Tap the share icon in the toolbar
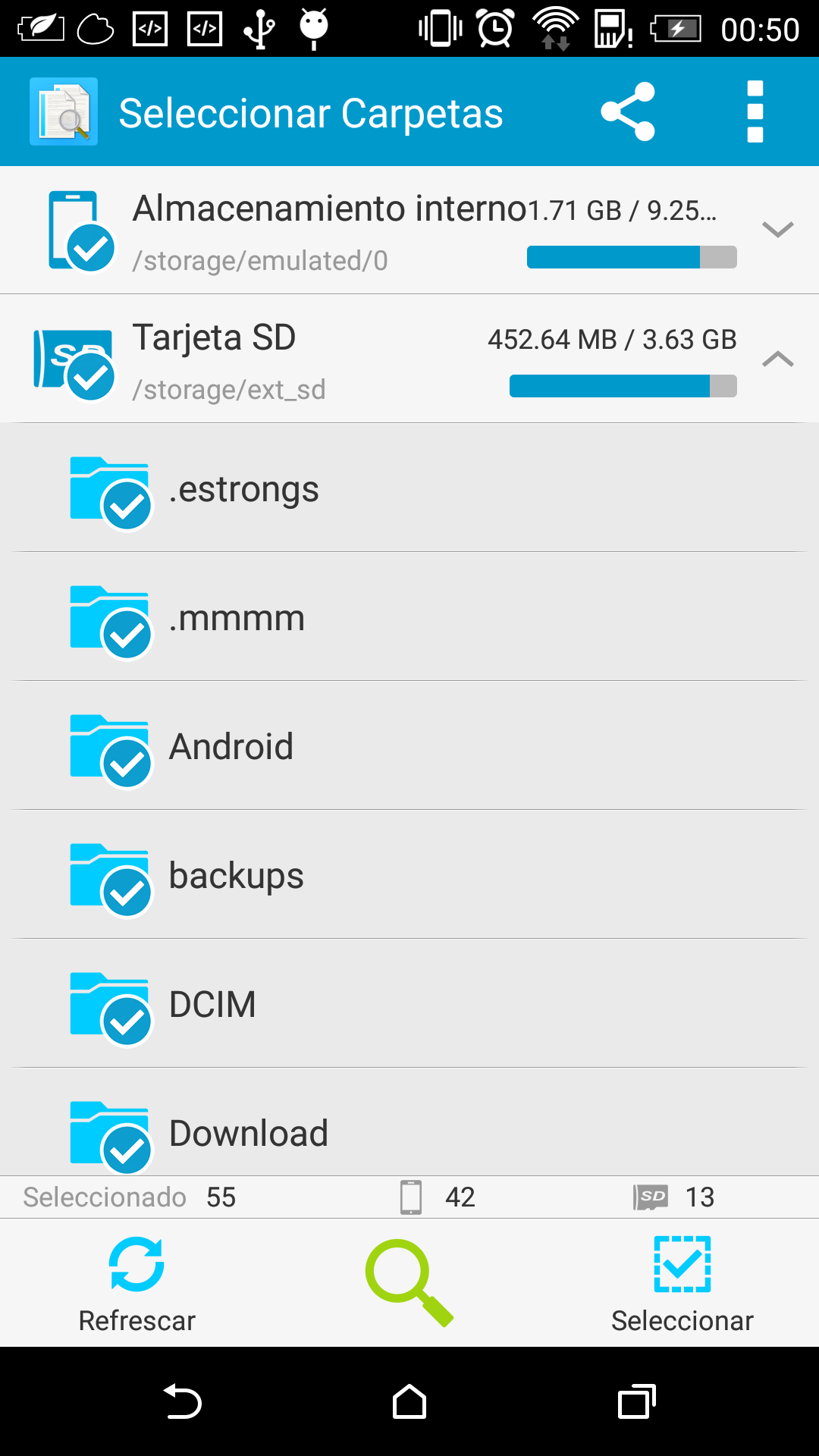Image resolution: width=819 pixels, height=1456 pixels. [628, 111]
